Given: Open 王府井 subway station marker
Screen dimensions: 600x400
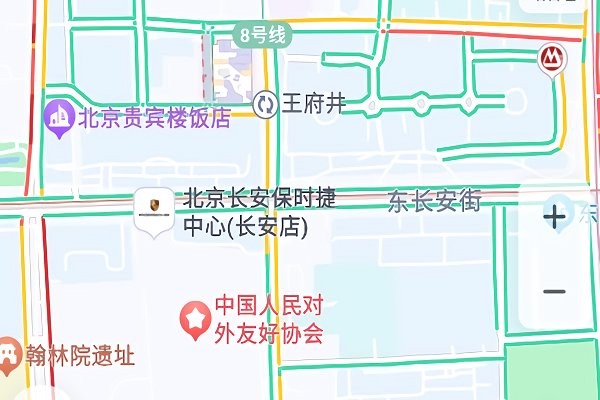Looking at the screenshot, I should [267, 103].
